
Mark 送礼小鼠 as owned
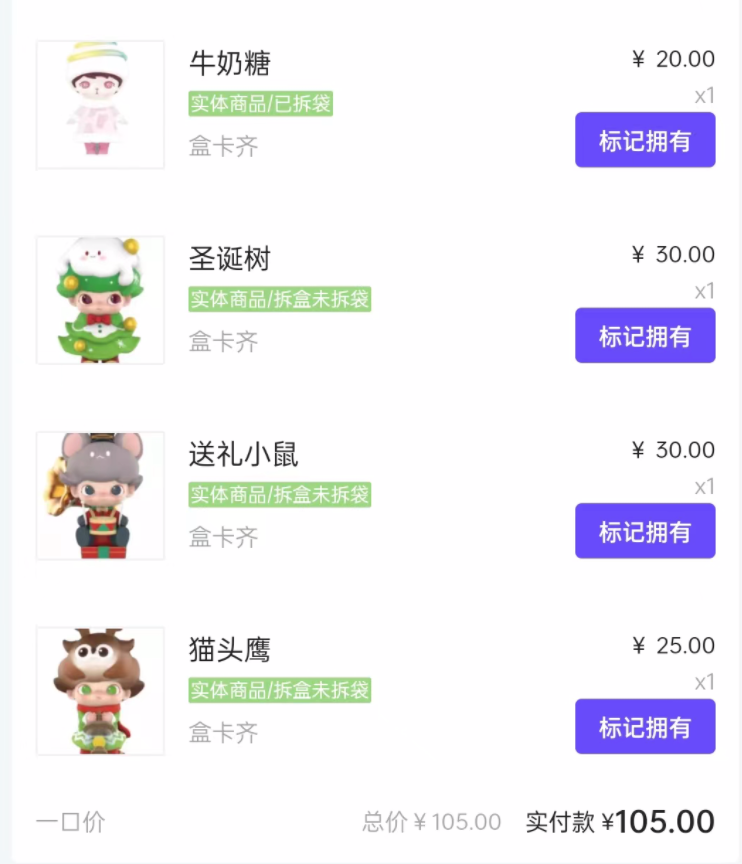tap(645, 531)
